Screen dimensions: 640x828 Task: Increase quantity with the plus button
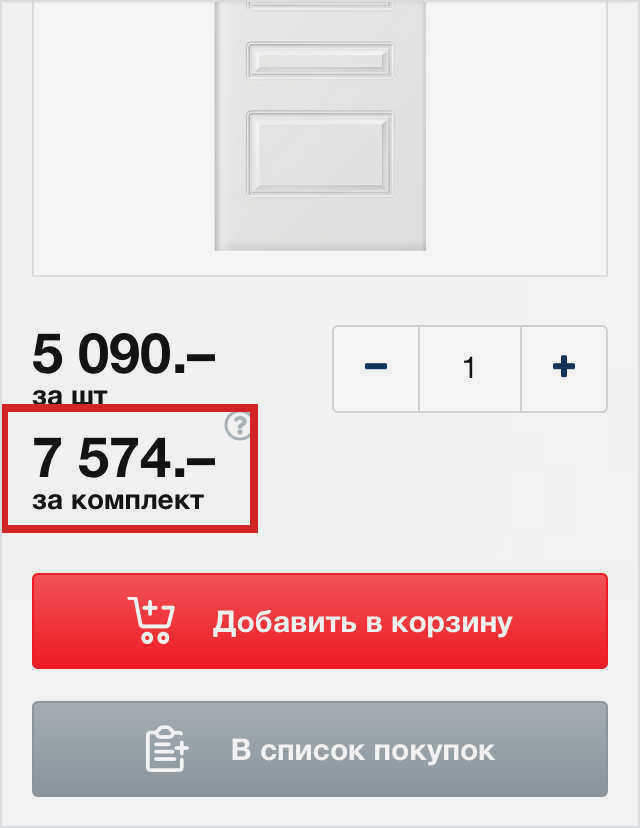coord(564,367)
